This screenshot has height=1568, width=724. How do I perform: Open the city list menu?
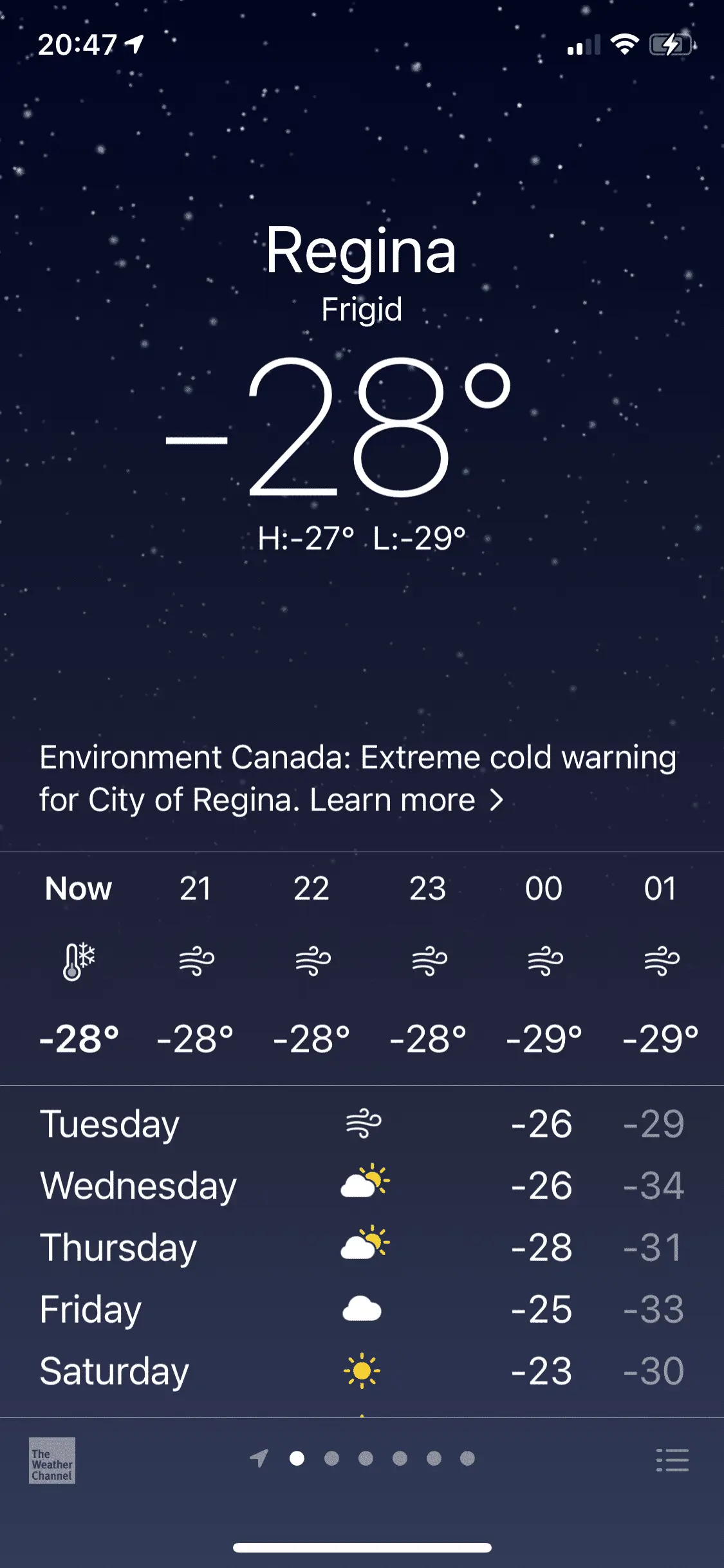[x=673, y=1460]
